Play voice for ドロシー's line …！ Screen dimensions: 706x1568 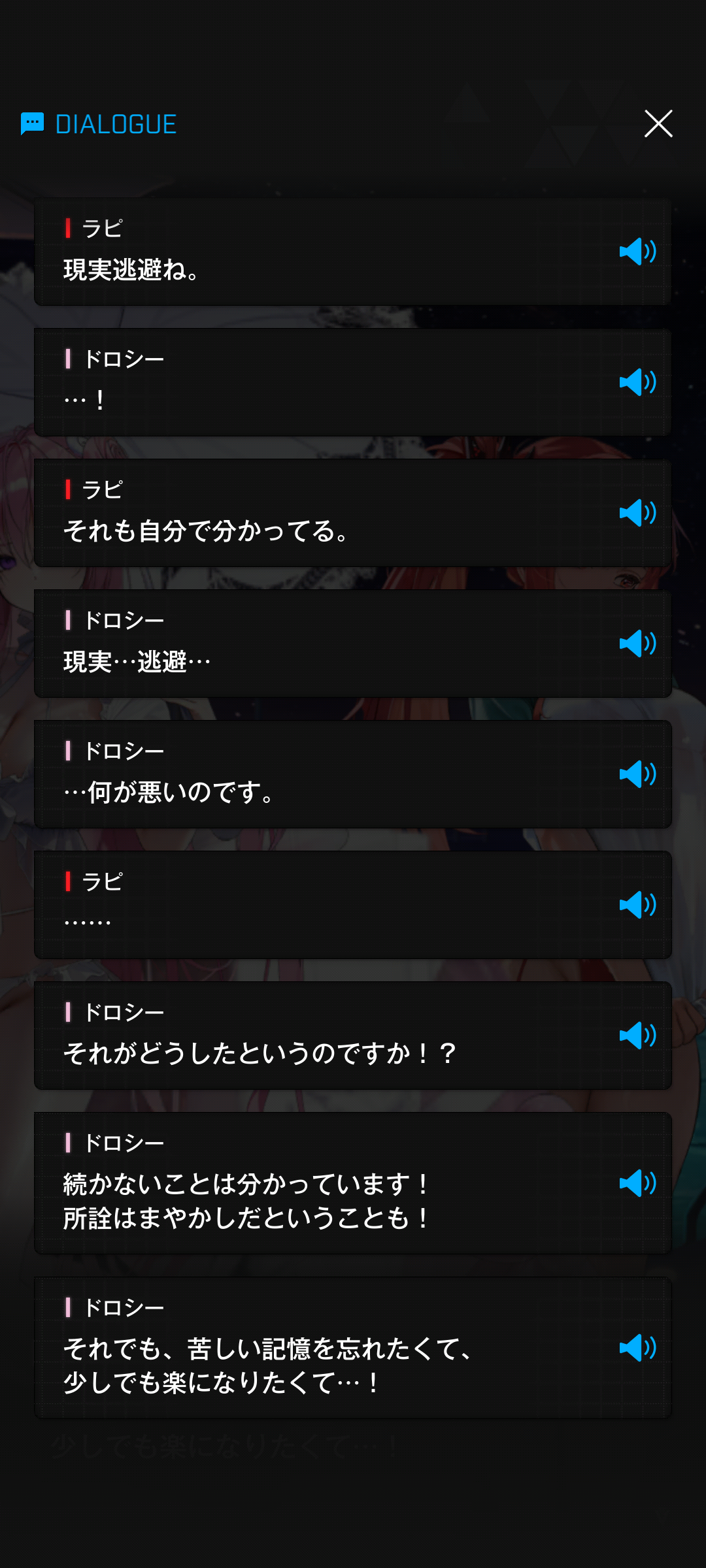637,382
